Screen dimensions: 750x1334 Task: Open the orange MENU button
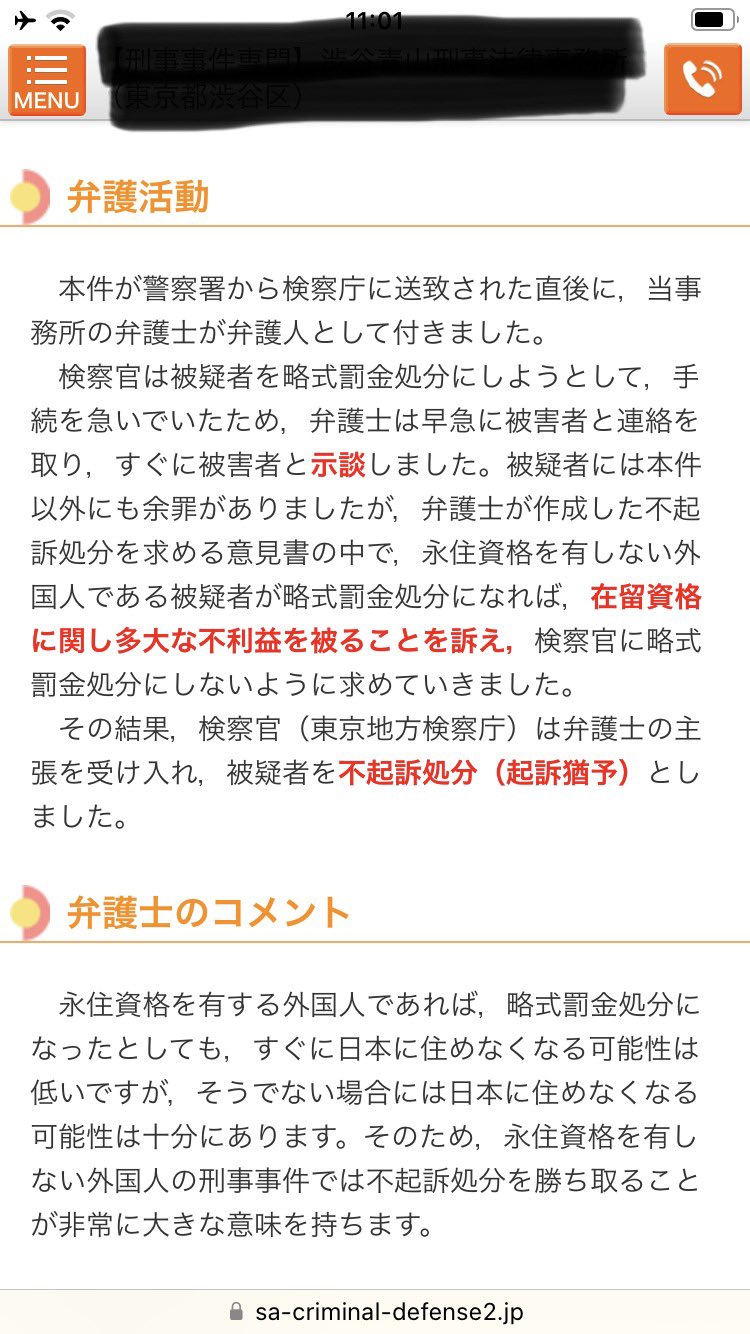[47, 80]
